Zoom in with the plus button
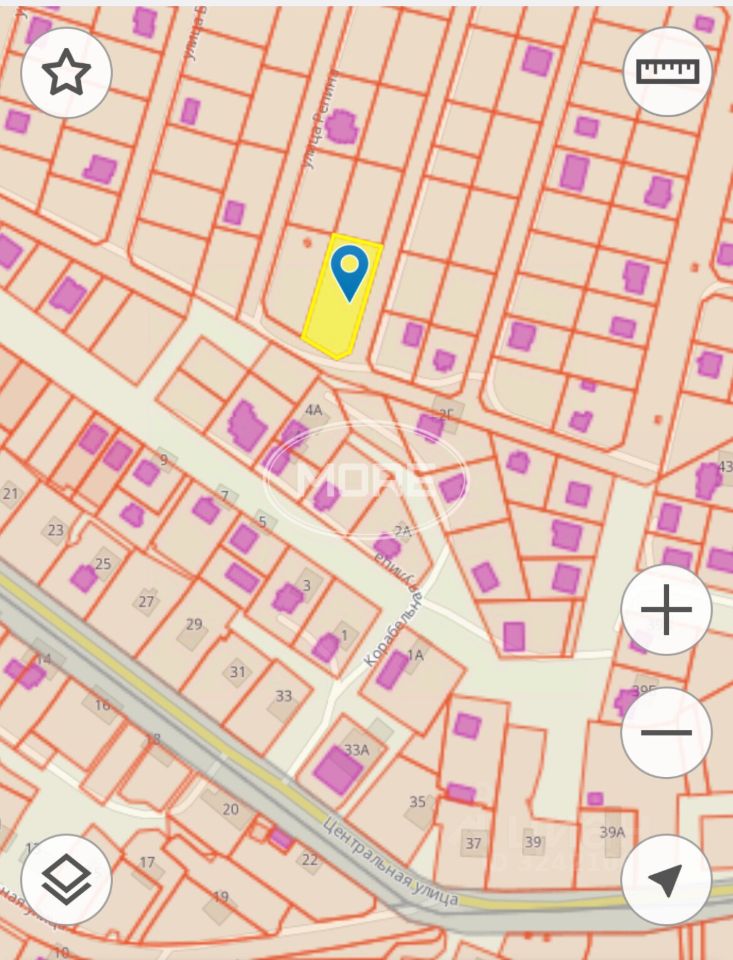 pyautogui.click(x=666, y=609)
